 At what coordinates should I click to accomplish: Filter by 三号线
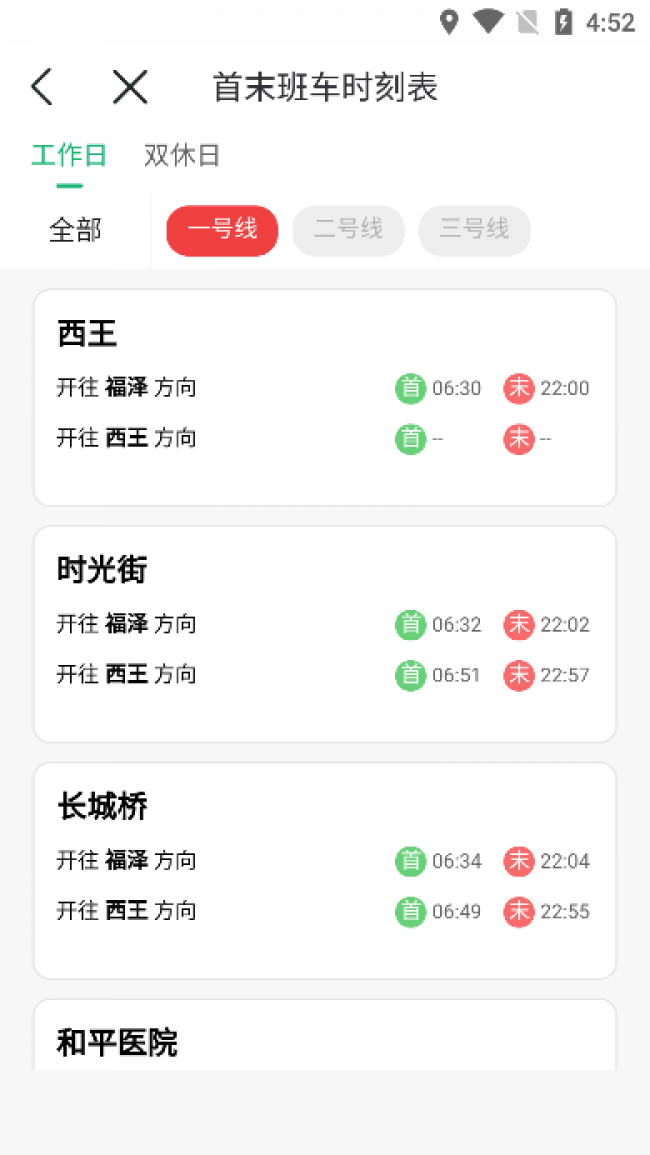pyautogui.click(x=474, y=230)
